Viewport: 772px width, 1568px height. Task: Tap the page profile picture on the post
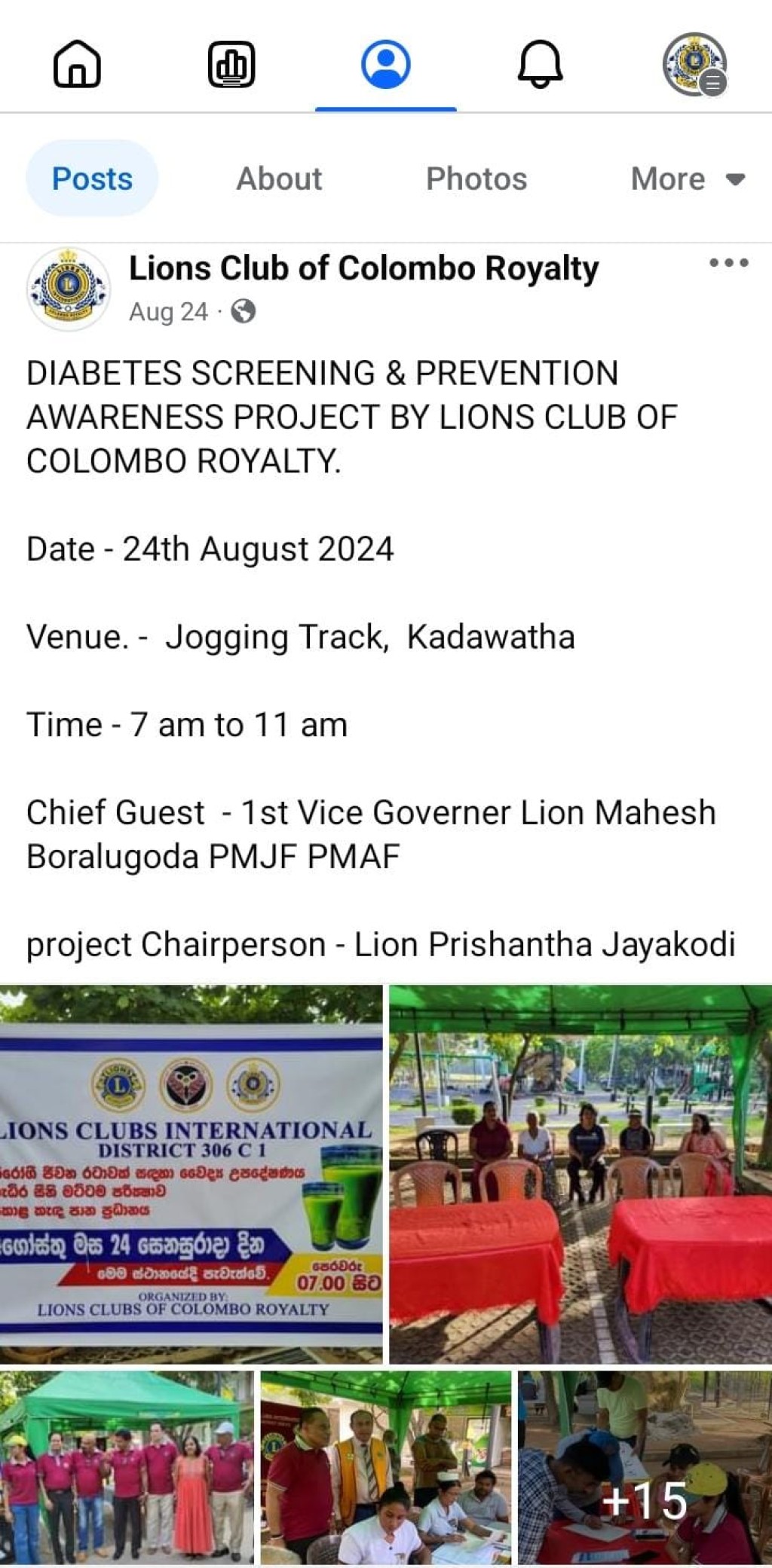69,289
